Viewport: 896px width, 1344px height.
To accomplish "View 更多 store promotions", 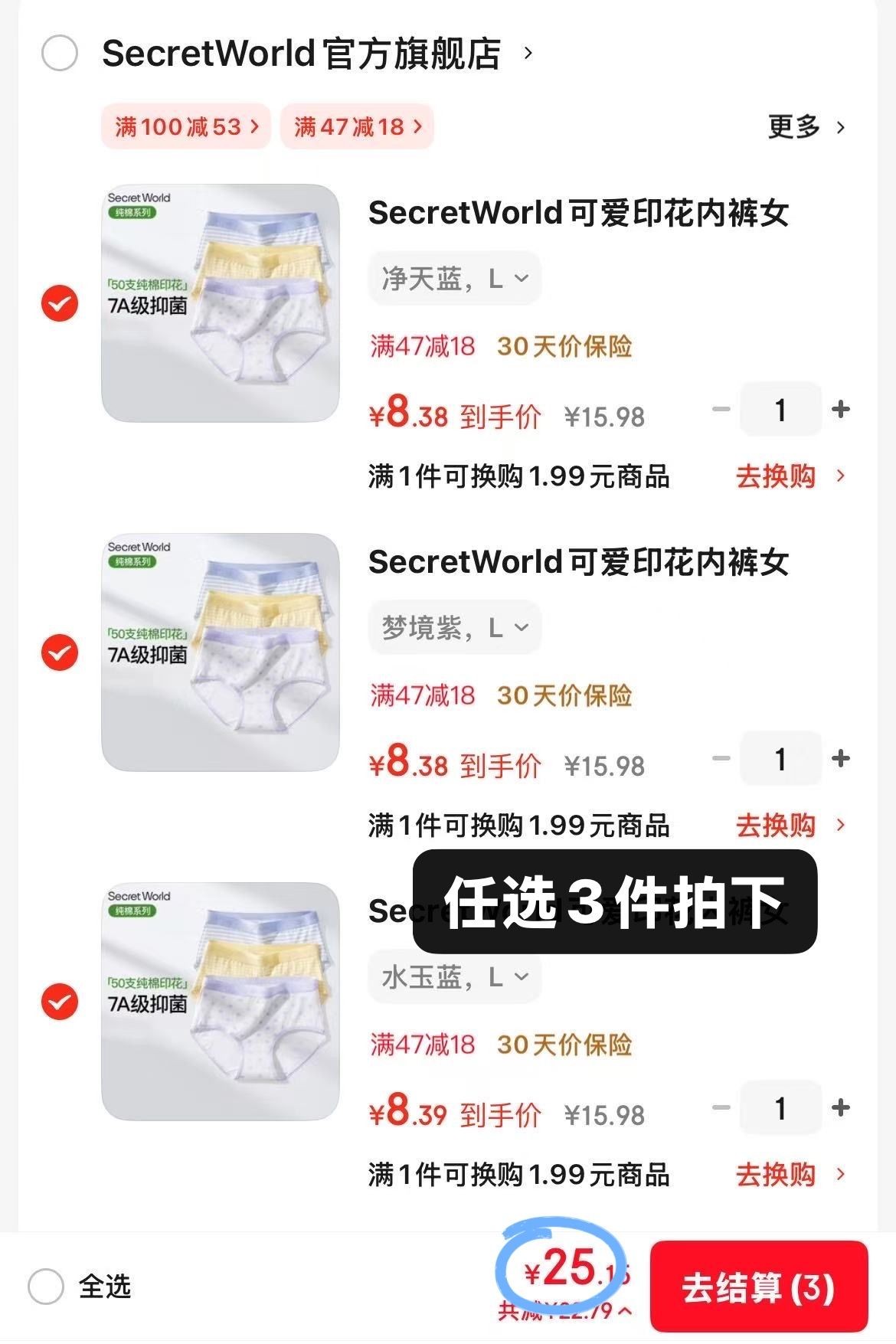I will [806, 127].
